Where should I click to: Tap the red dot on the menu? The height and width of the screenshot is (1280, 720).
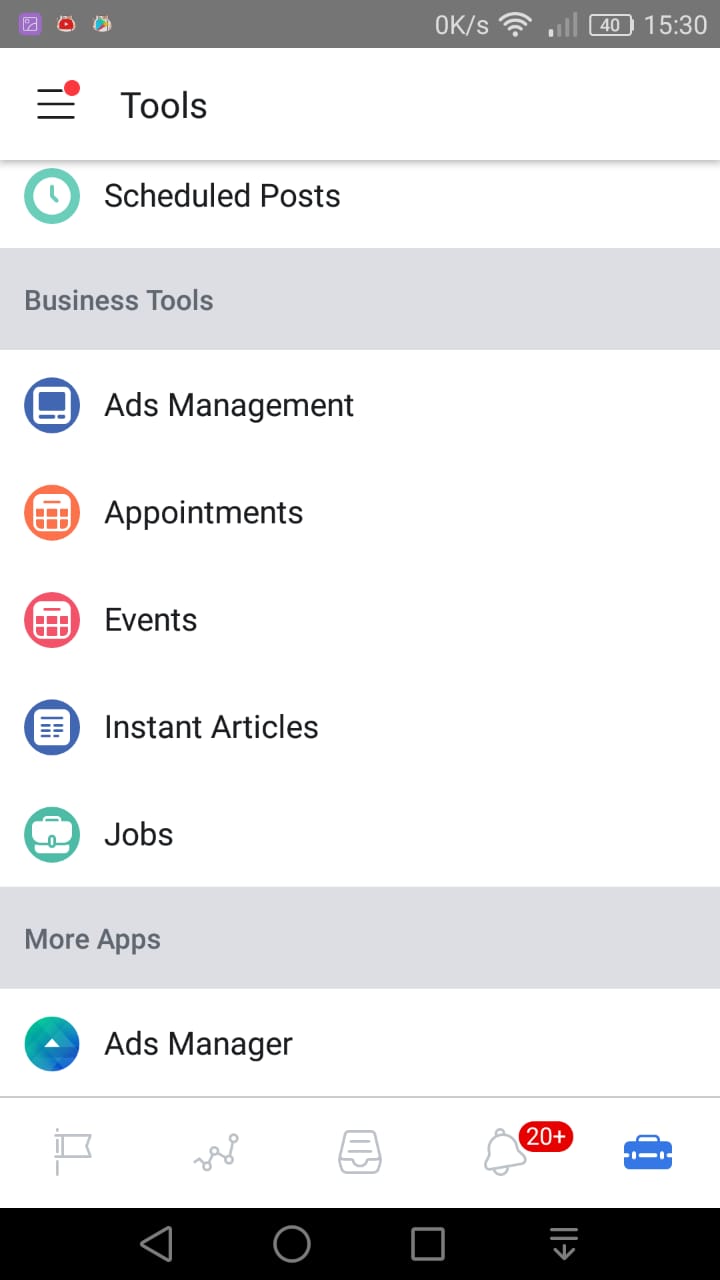click(73, 87)
